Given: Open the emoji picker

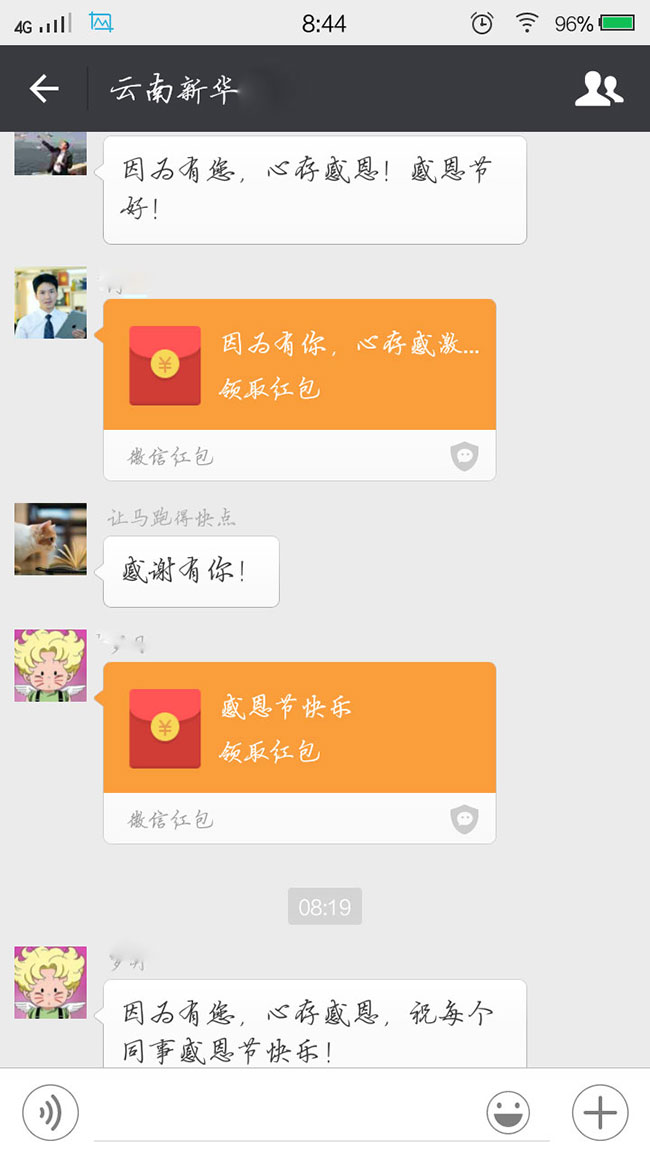Looking at the screenshot, I should [508, 1111].
